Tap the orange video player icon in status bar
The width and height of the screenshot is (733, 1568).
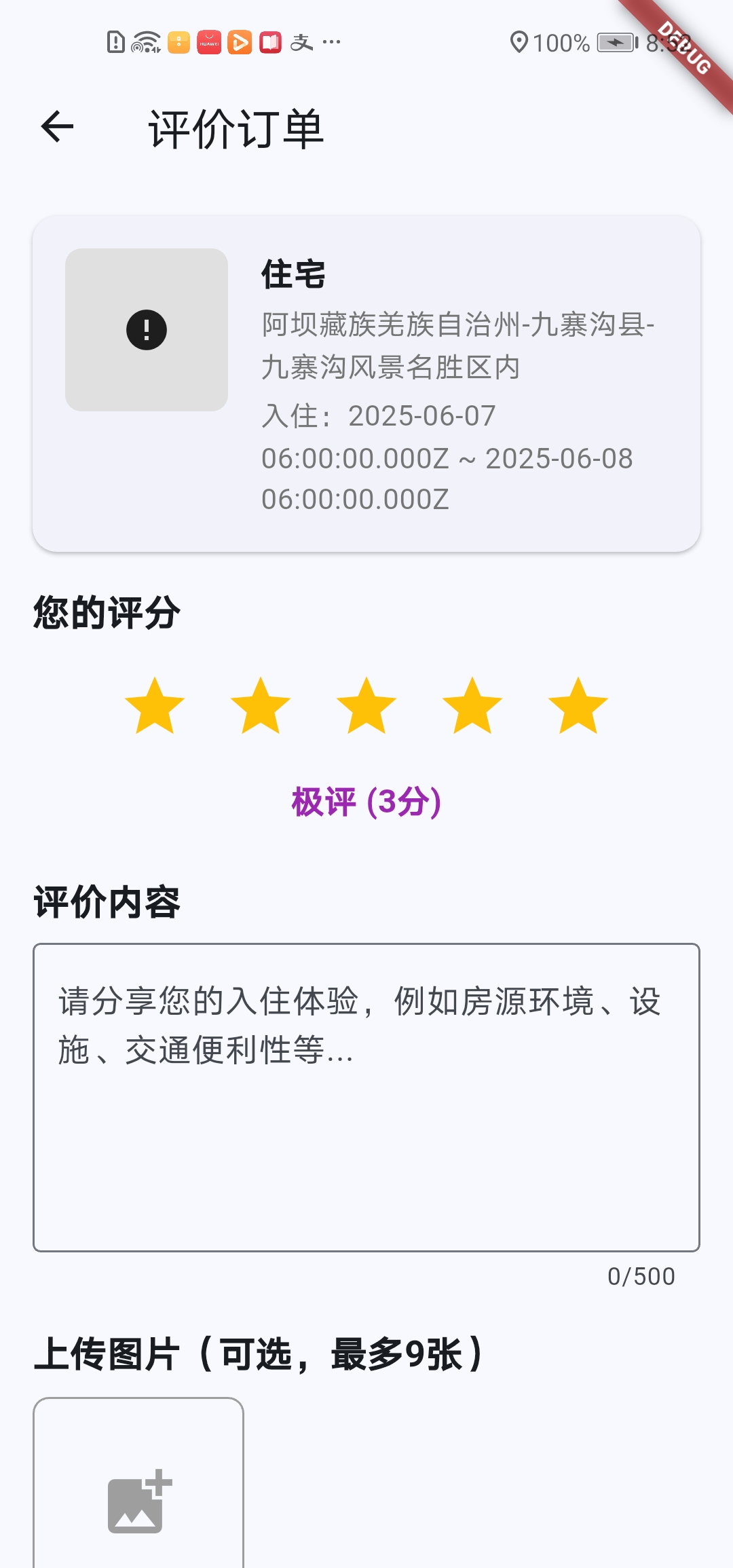click(239, 42)
